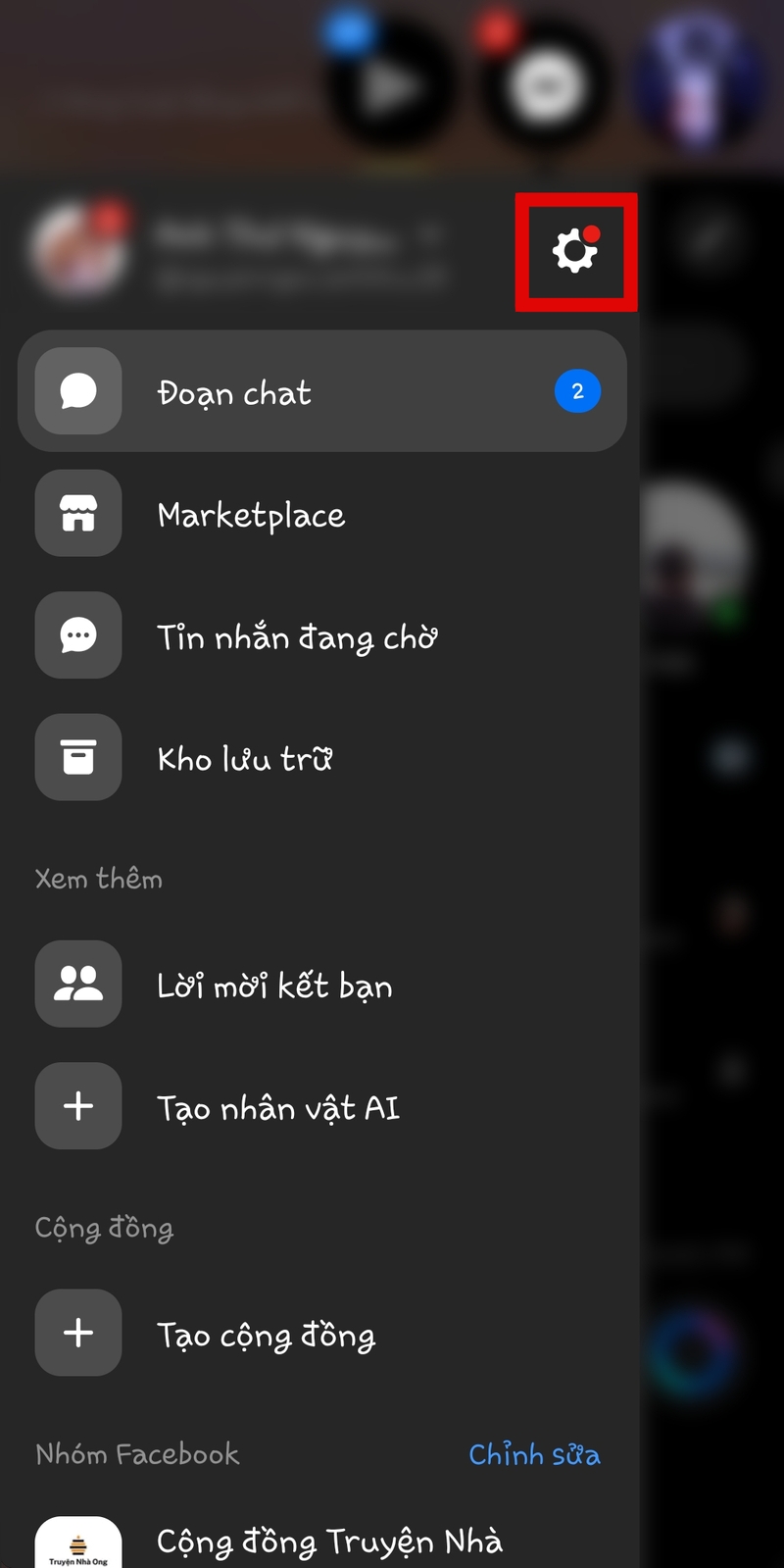Open the Messenger icon with red badge
Screen dimensions: 784x1568
tap(545, 83)
